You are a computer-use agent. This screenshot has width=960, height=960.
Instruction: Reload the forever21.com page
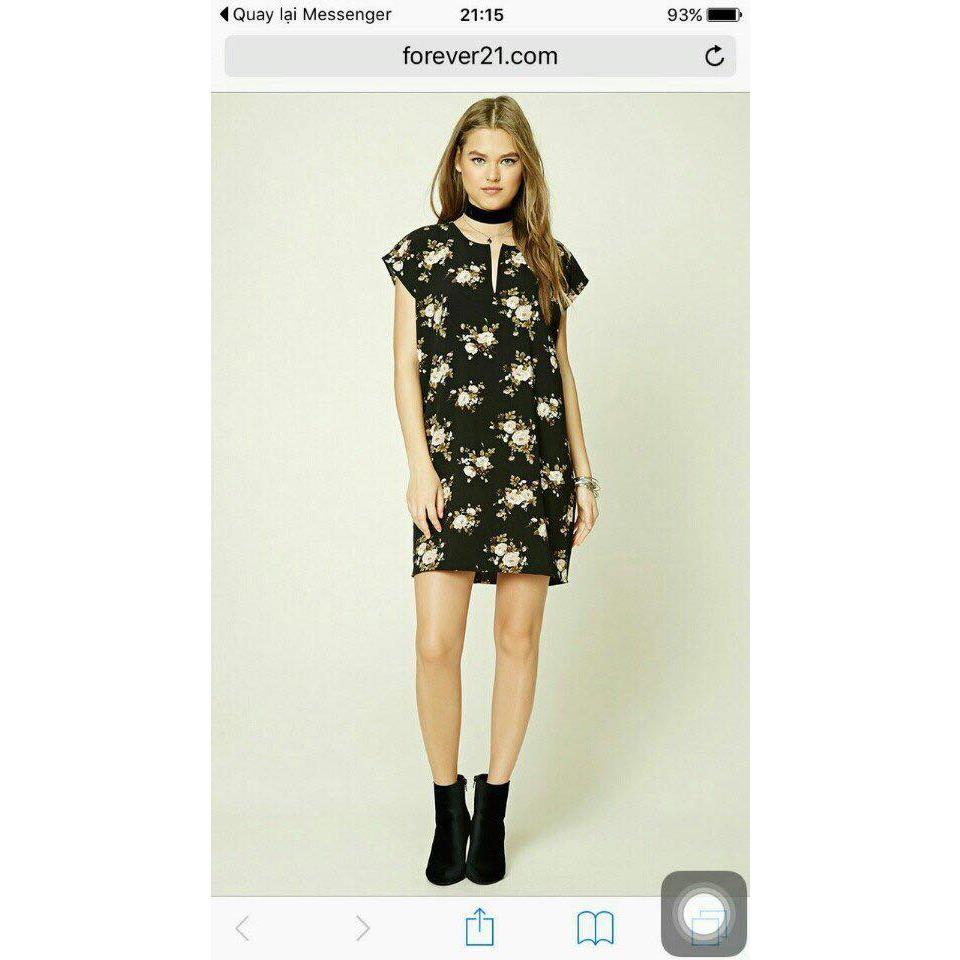click(714, 56)
